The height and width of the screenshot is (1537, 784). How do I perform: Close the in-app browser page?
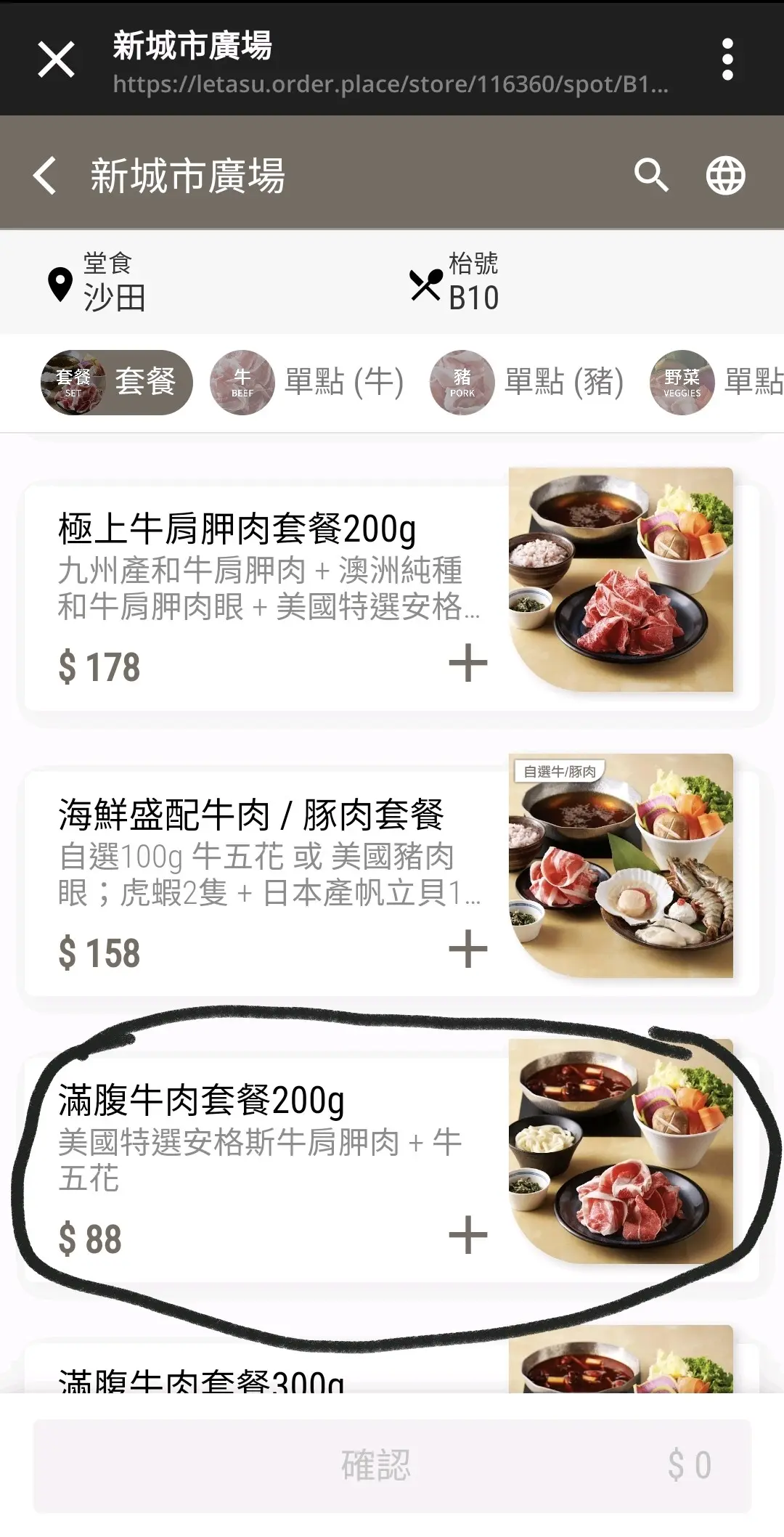point(56,59)
